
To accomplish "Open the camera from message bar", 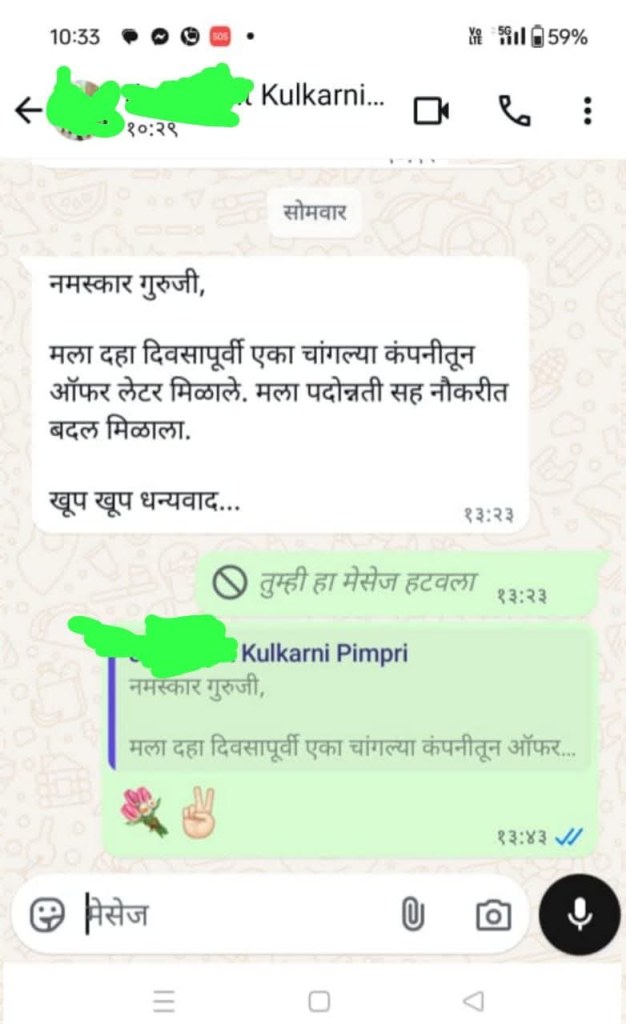I will 492,914.
